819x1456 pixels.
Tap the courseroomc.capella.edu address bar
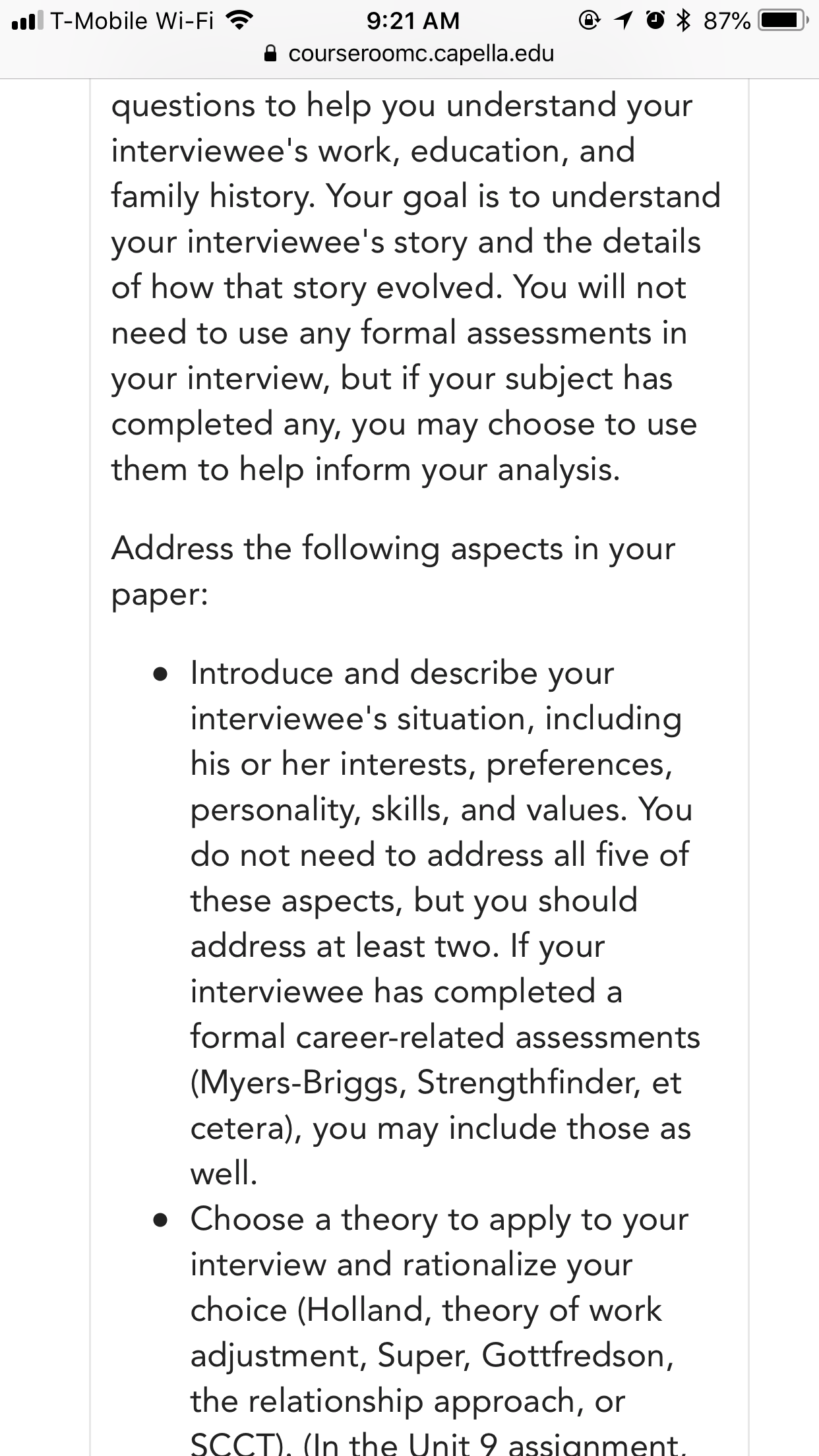409,53
